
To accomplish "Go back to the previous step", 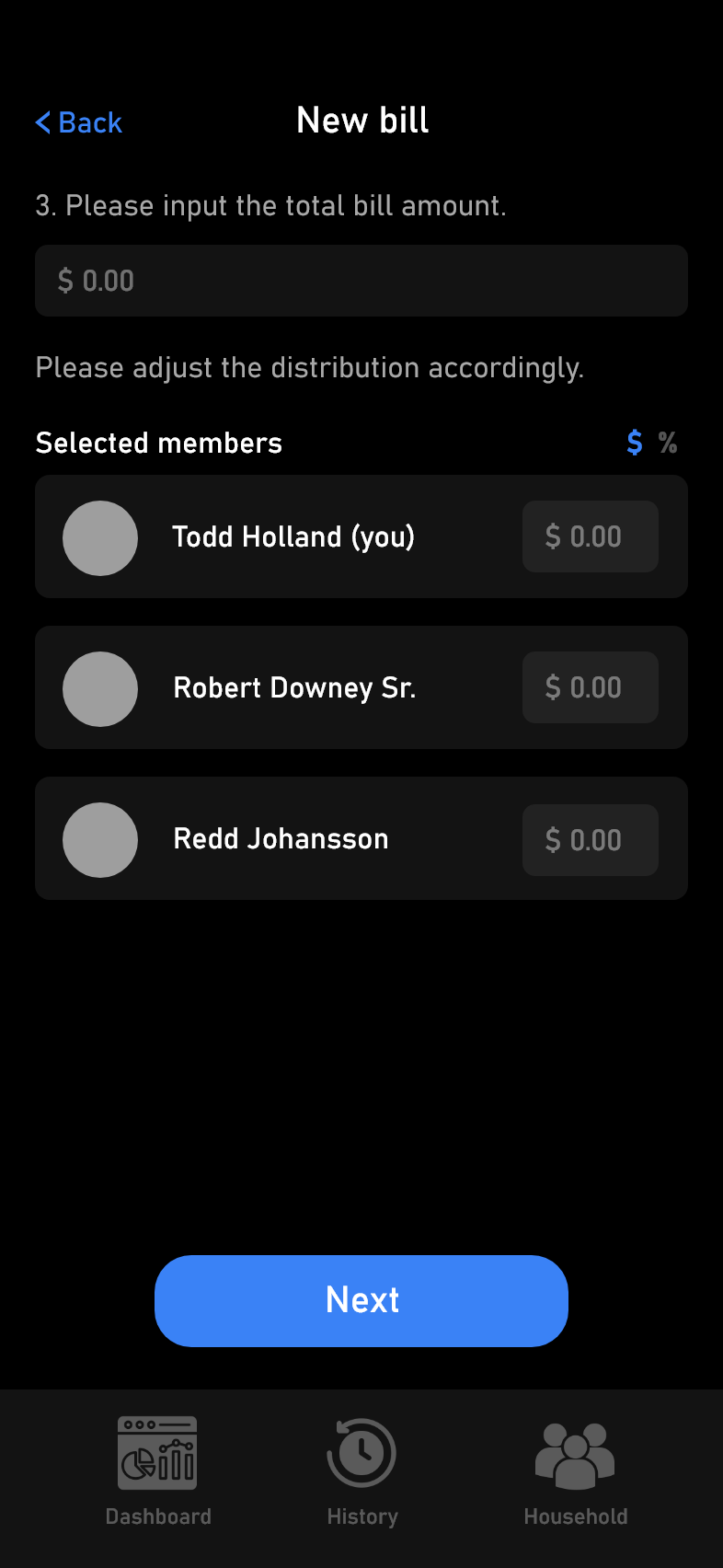I will [x=79, y=122].
